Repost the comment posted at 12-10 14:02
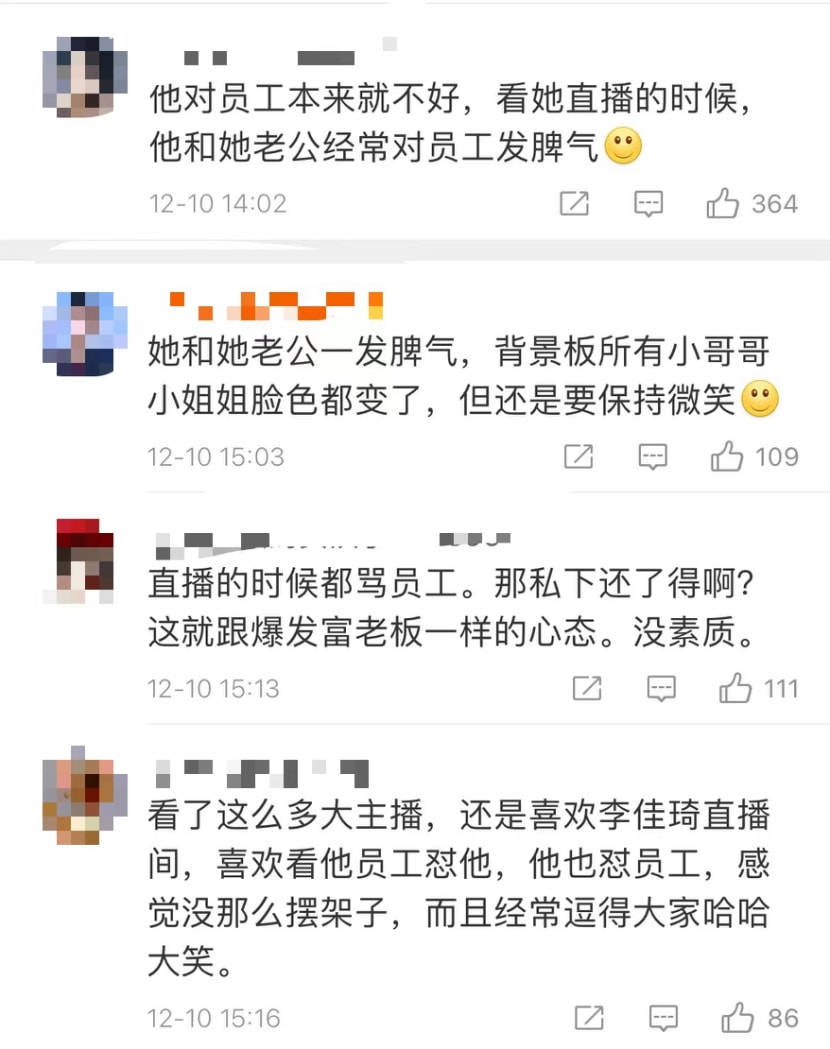This screenshot has height=1049, width=830. tap(574, 204)
